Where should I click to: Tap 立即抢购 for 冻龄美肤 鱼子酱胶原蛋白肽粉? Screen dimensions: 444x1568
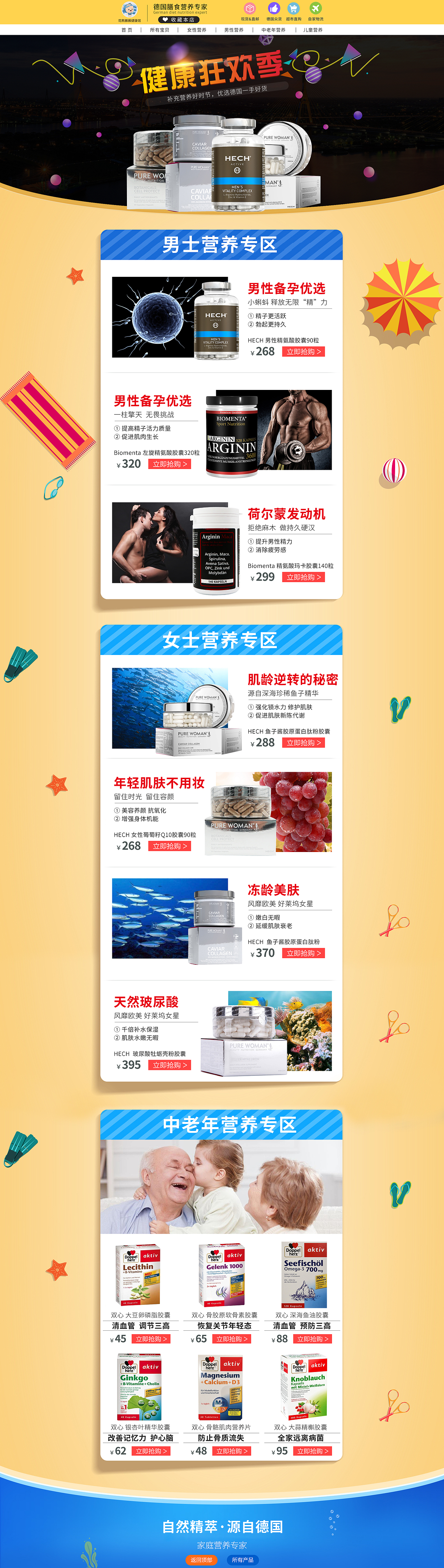[x=303, y=953]
